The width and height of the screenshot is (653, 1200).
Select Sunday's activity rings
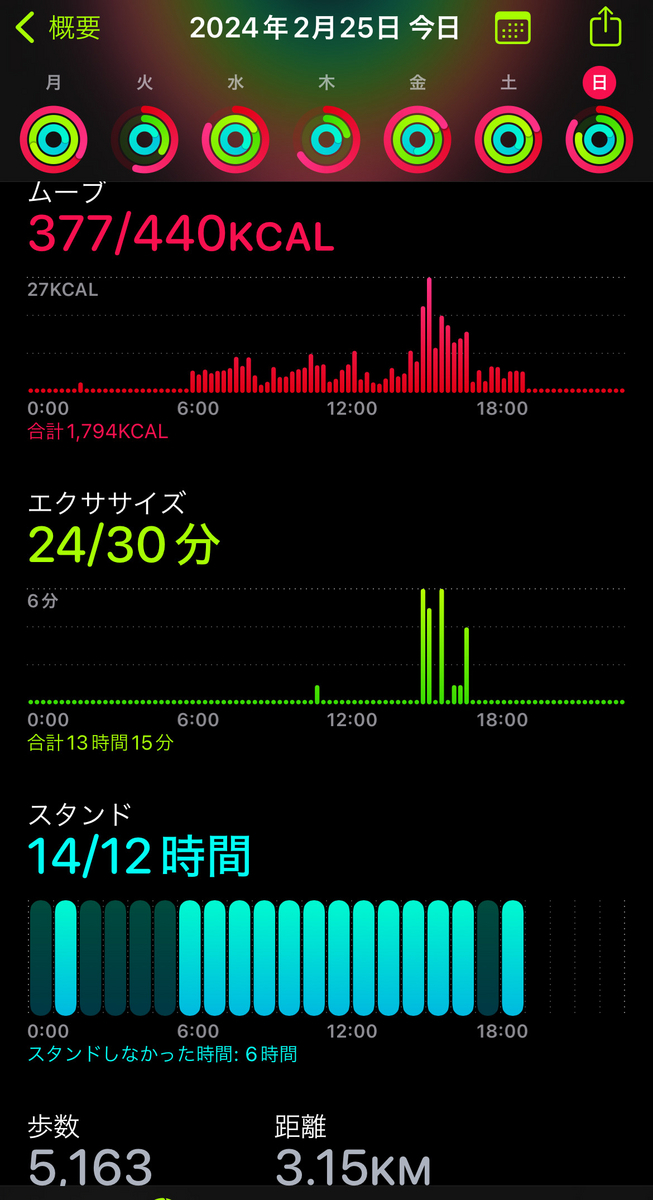coord(600,140)
